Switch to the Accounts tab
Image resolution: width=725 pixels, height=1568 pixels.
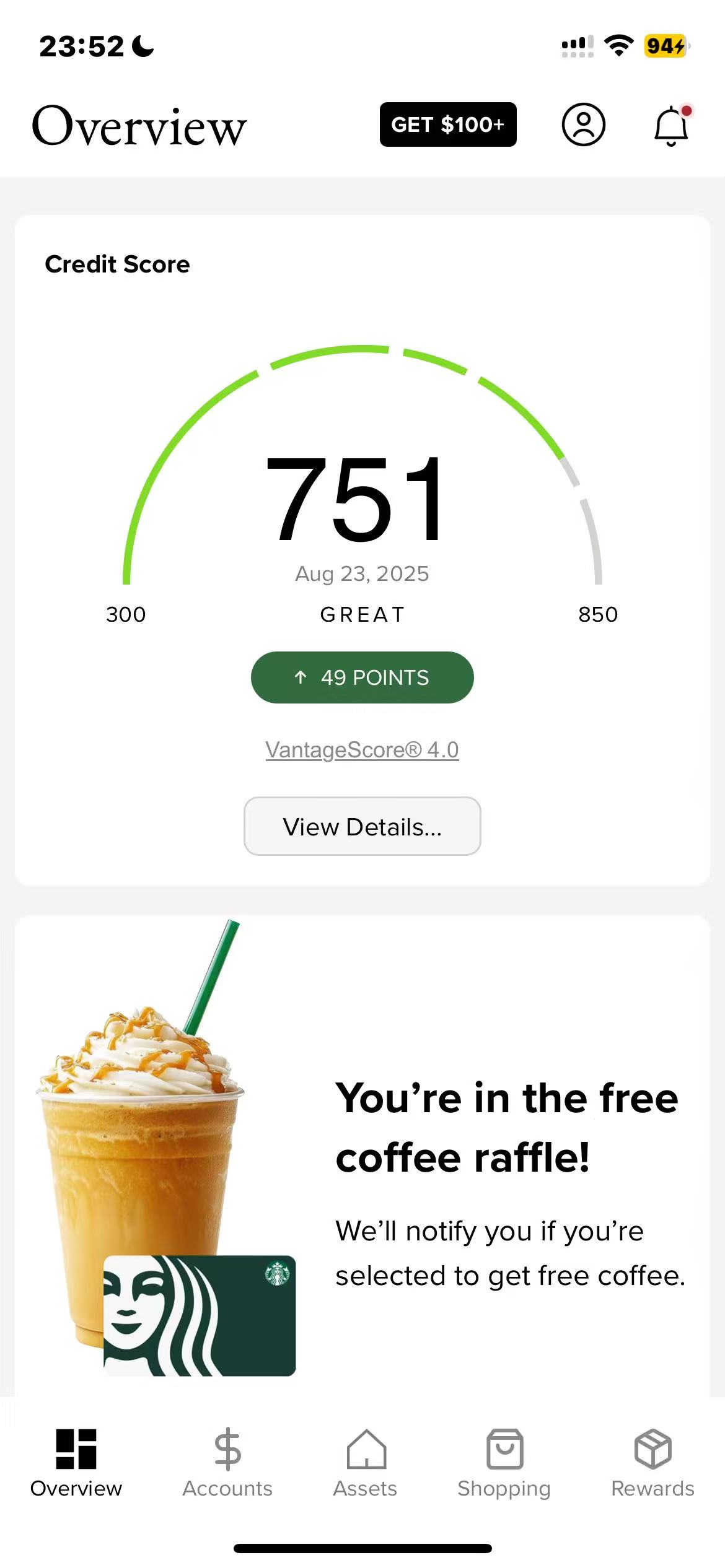coord(227,1461)
